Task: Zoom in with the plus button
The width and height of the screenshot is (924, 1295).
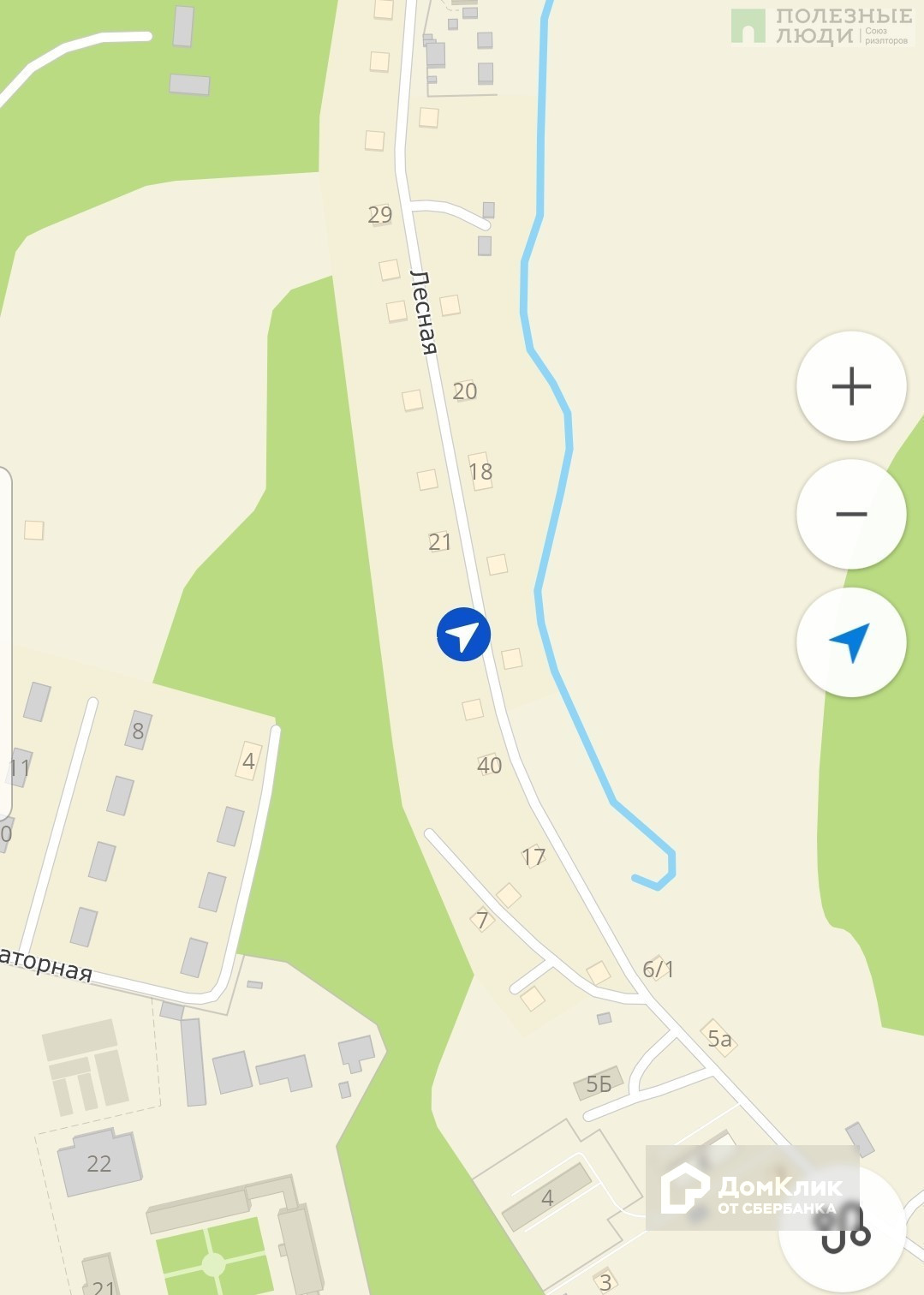Action: click(x=851, y=386)
